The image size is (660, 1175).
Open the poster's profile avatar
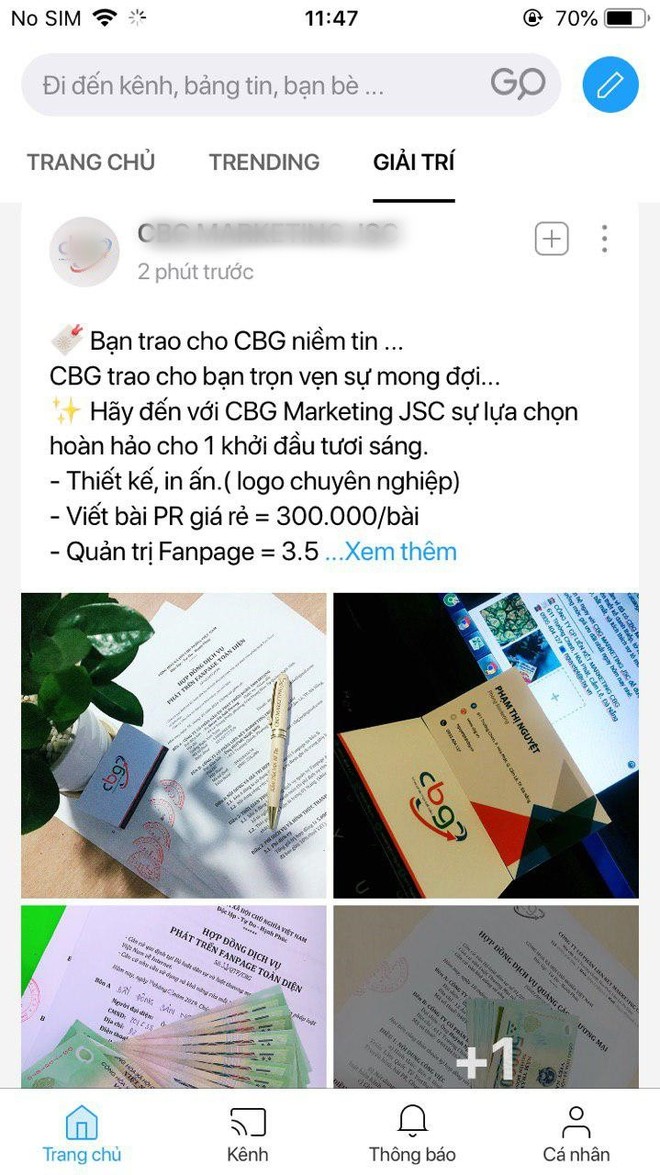85,252
